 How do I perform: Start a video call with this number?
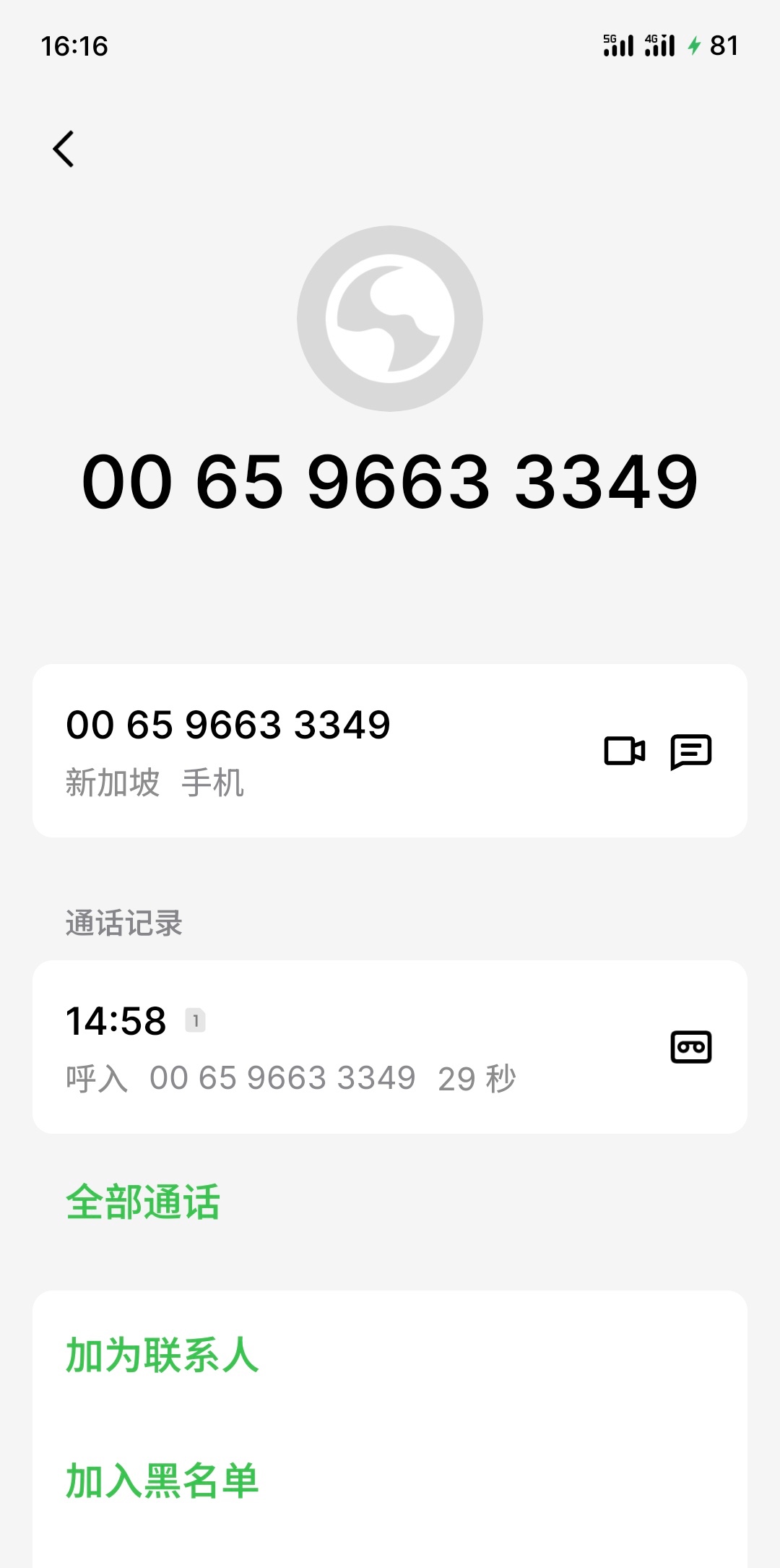click(x=624, y=751)
